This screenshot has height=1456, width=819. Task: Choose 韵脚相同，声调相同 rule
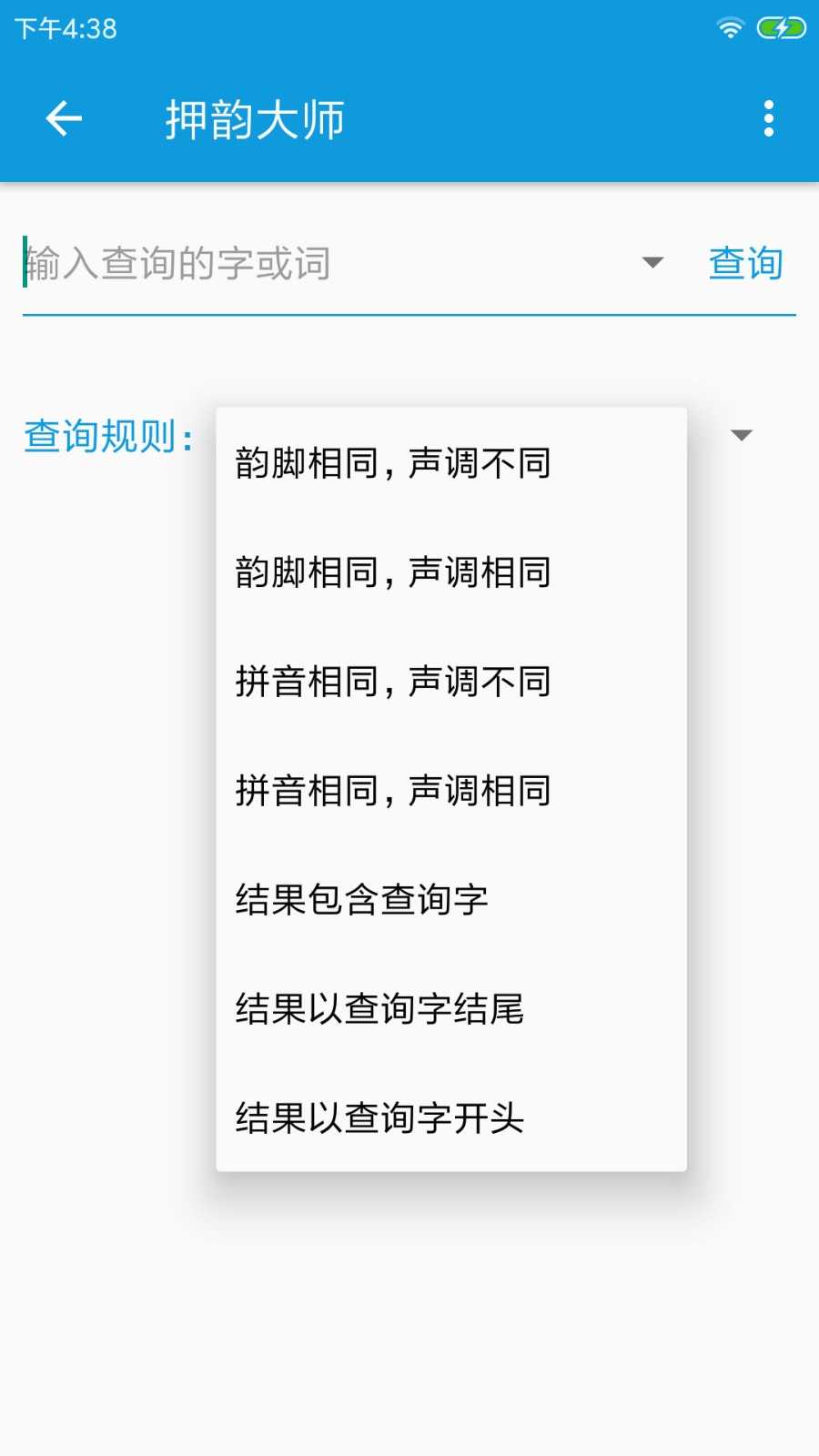pyautogui.click(x=450, y=572)
